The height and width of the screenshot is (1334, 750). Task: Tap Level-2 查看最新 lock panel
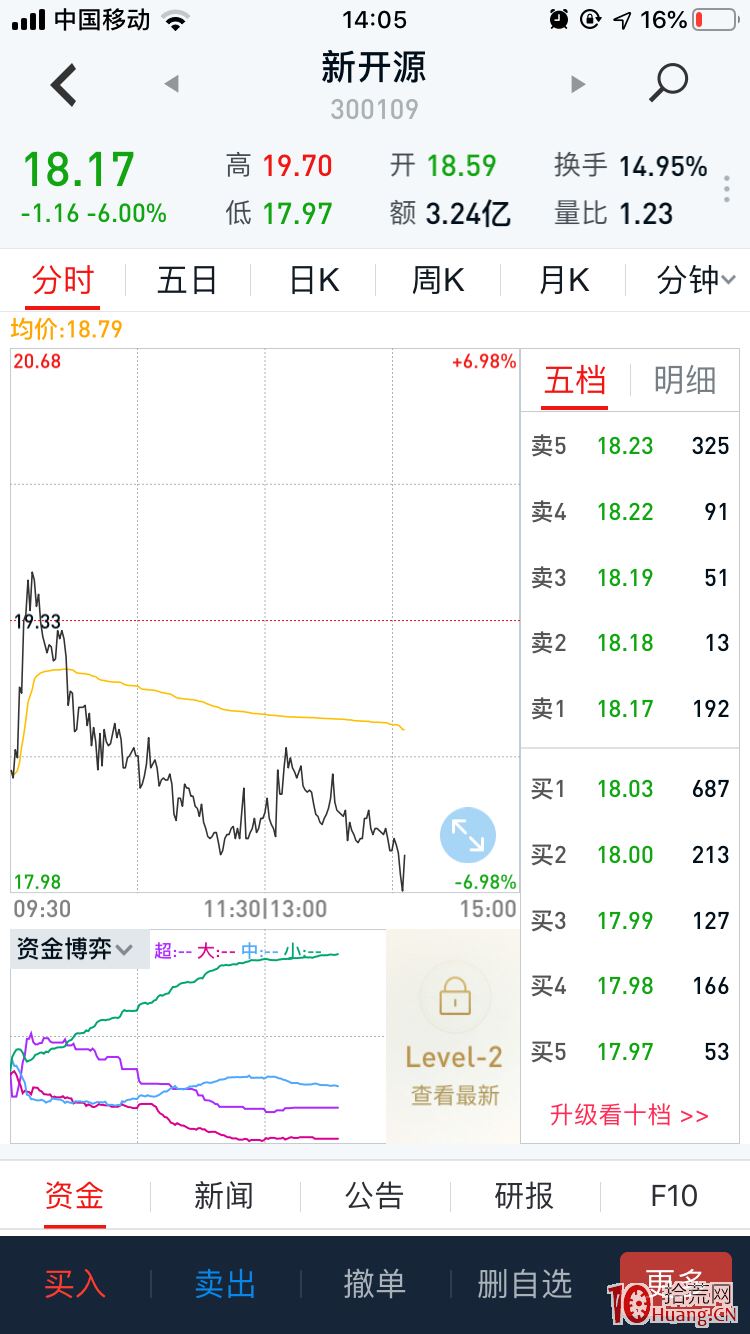[454, 1037]
